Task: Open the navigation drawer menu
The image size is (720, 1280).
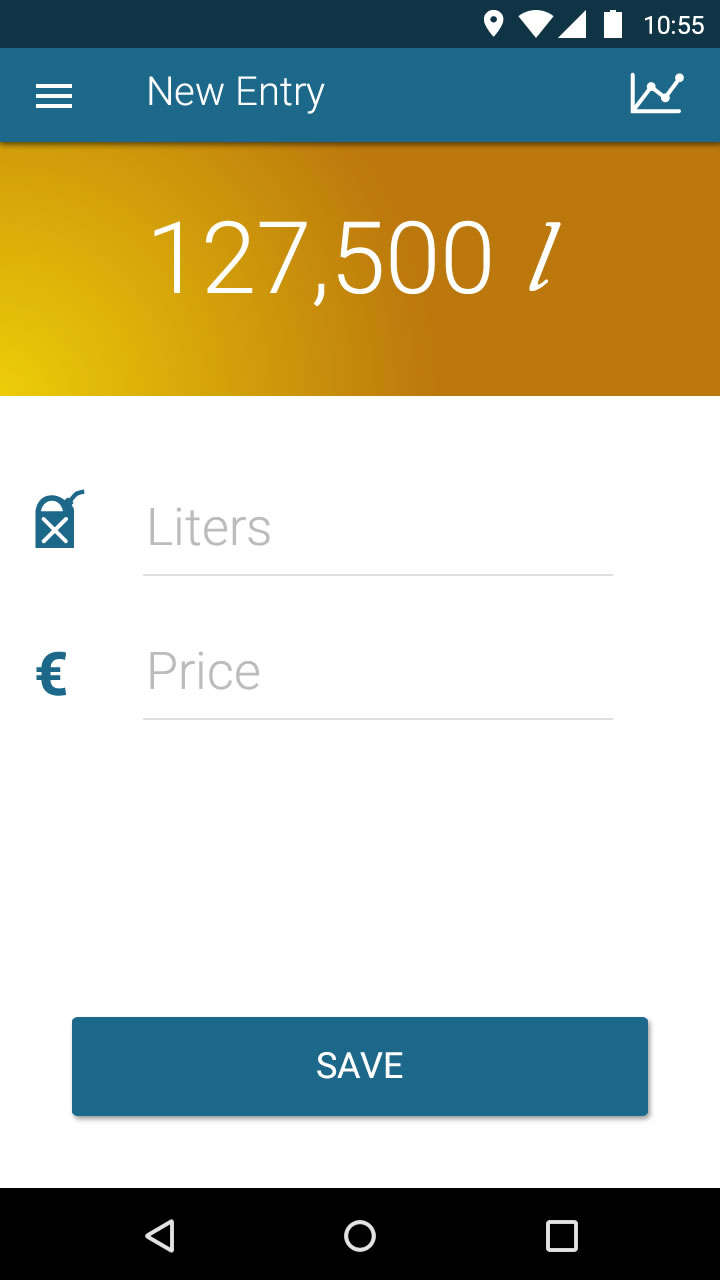Action: [53, 95]
